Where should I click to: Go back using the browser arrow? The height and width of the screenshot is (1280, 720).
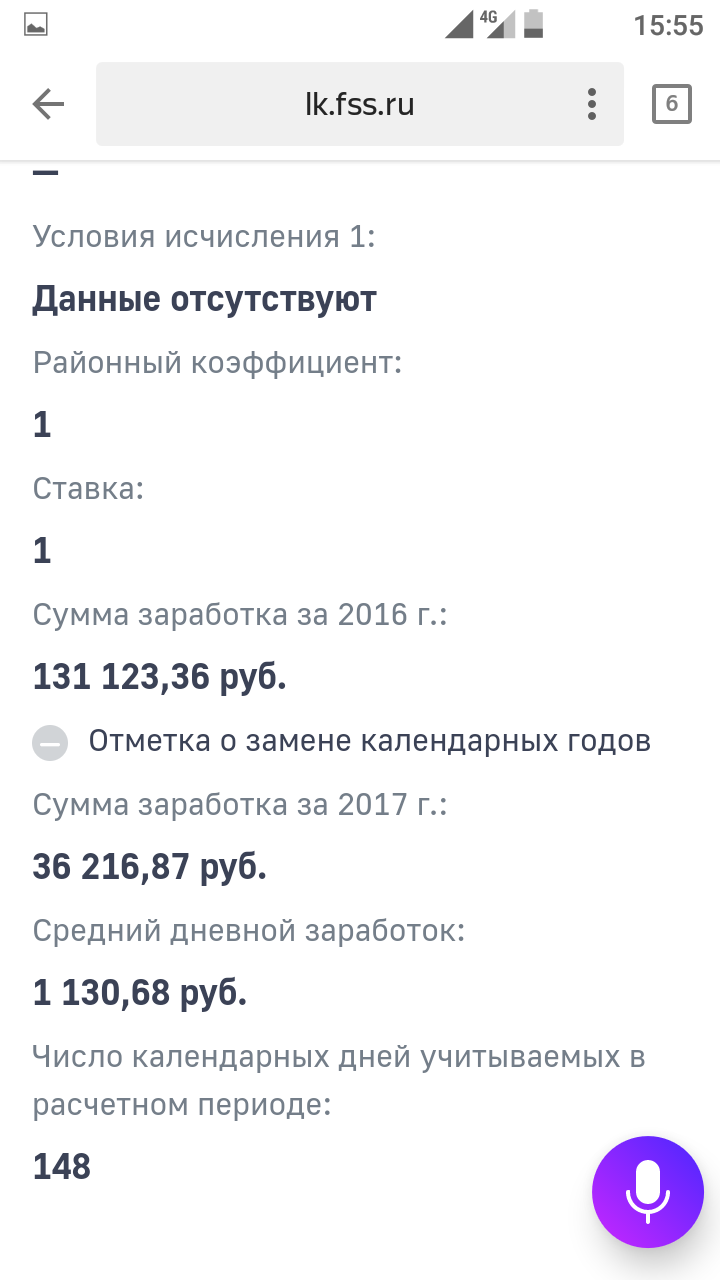48,104
